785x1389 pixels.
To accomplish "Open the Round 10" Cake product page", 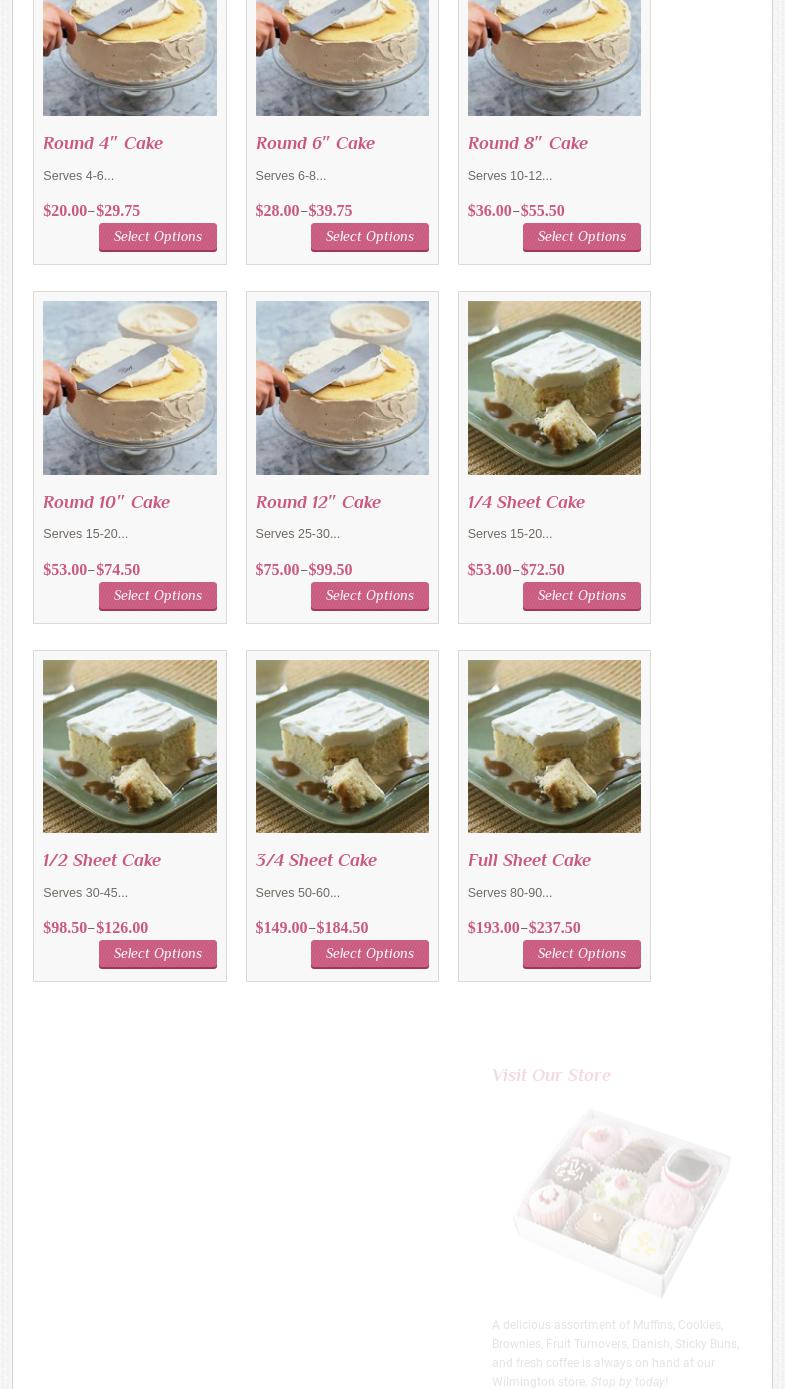I will (x=106, y=502).
